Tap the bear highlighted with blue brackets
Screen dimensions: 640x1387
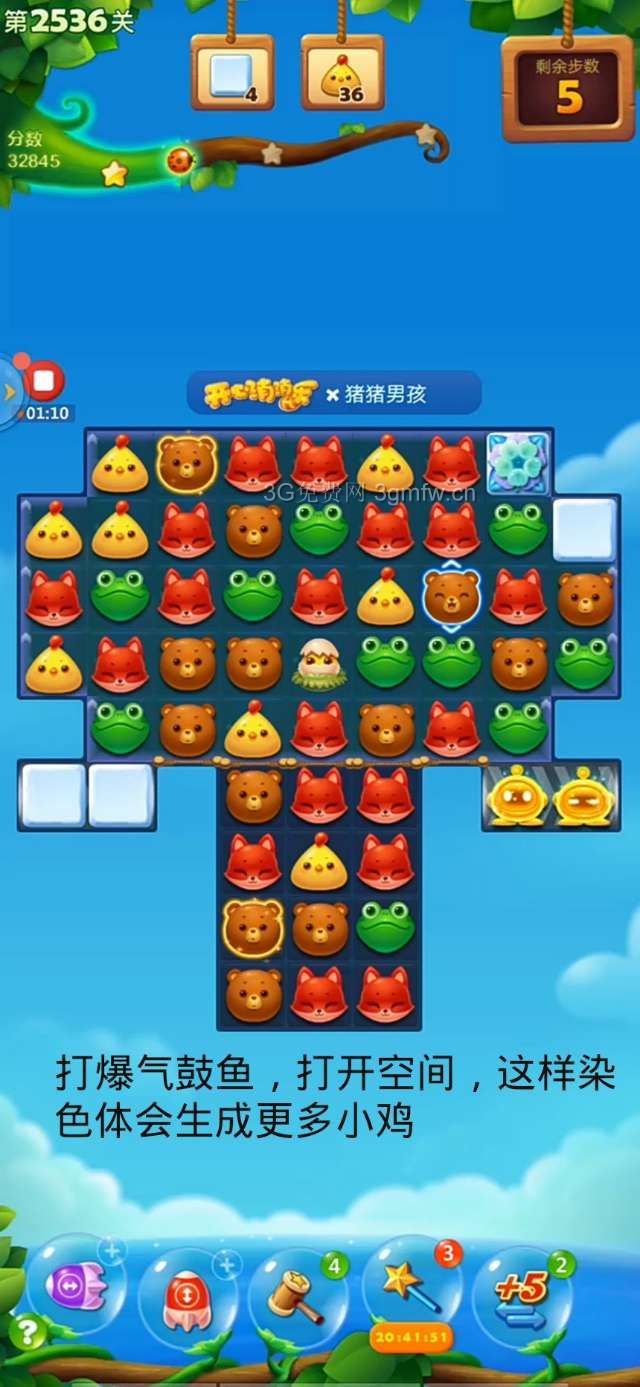[452, 597]
